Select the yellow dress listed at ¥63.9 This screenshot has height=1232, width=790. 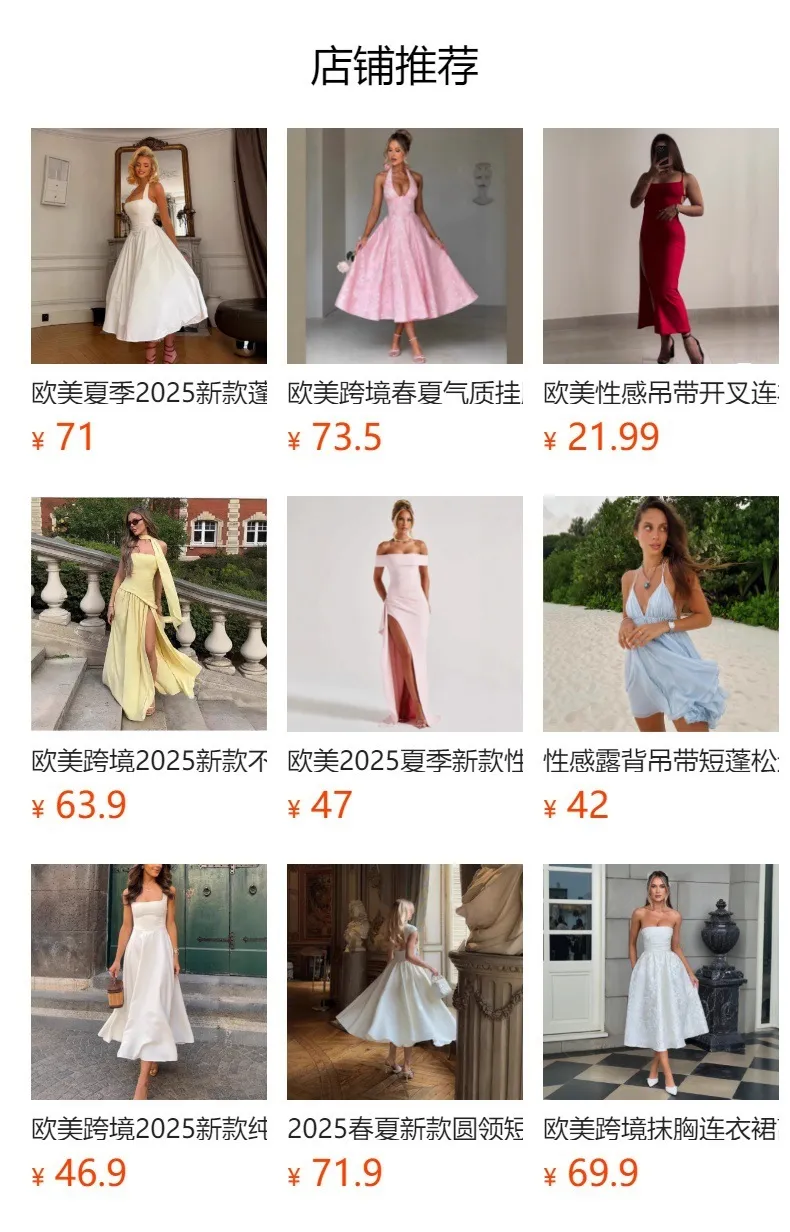click(149, 614)
